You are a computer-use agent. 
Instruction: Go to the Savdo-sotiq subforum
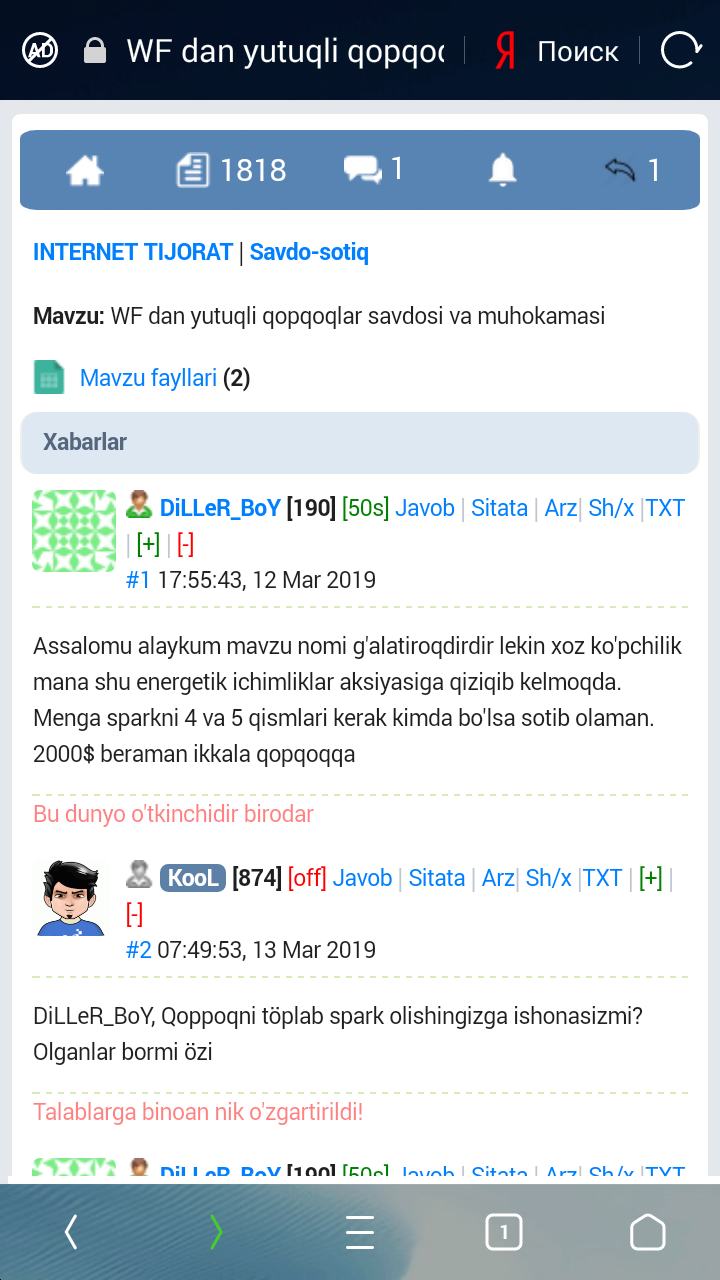(x=309, y=252)
